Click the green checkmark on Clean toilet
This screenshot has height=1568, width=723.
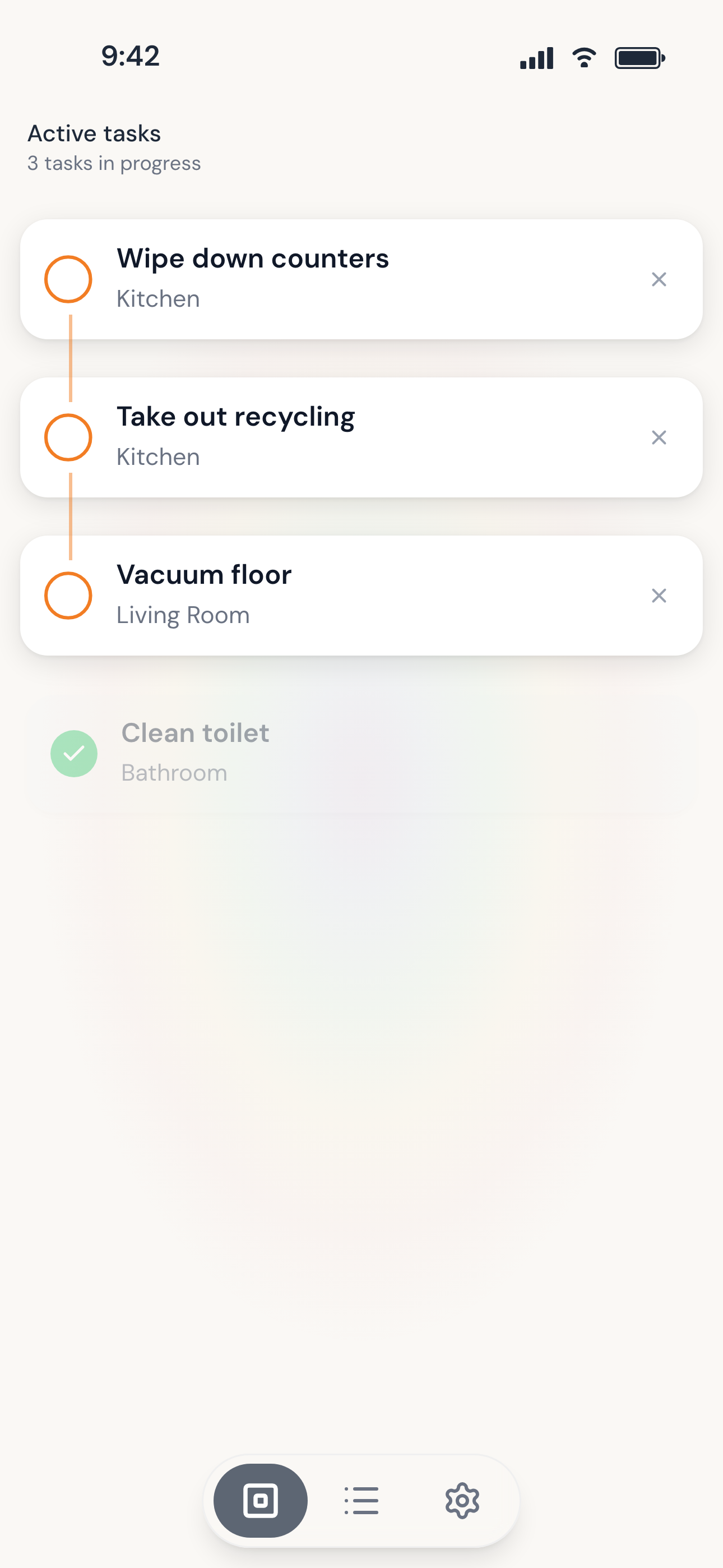[x=73, y=753]
